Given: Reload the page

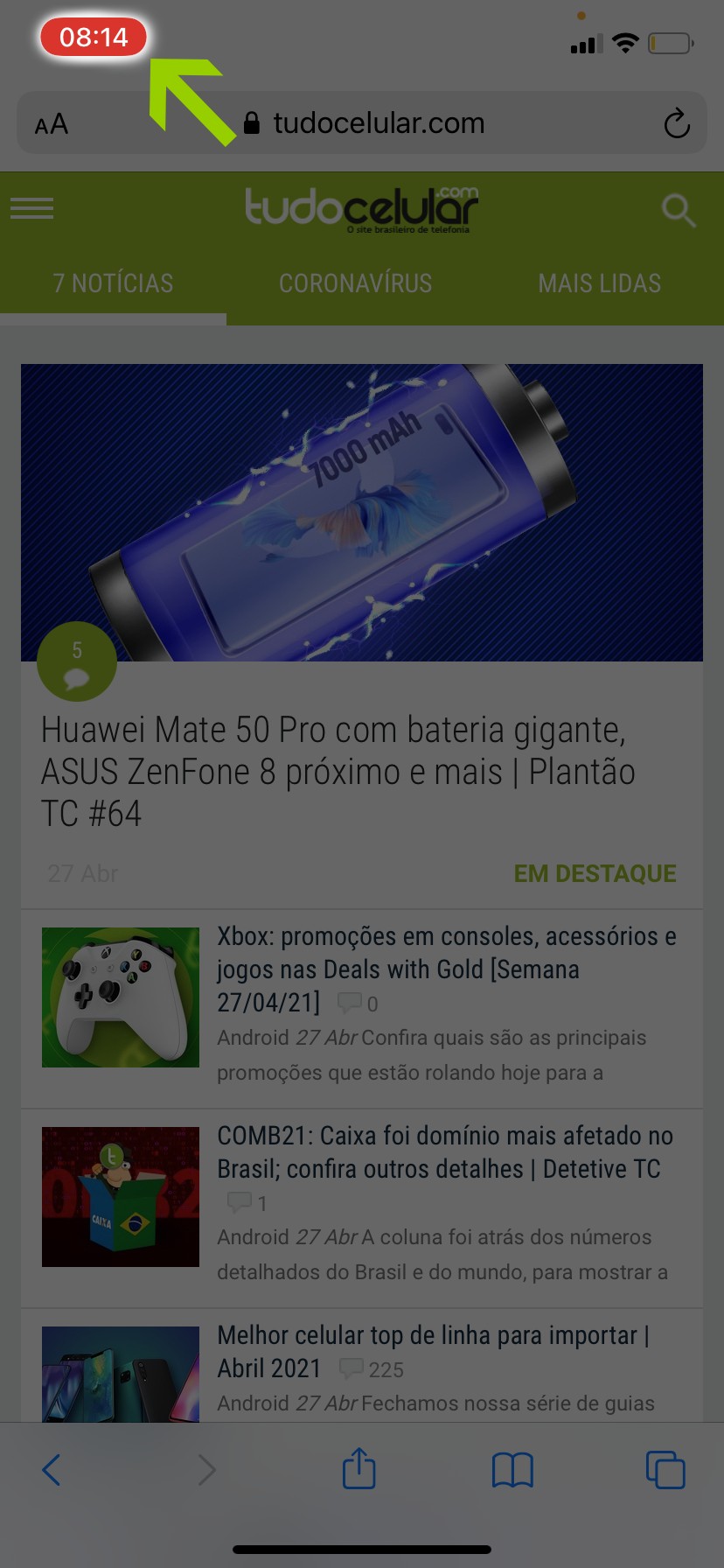Looking at the screenshot, I should [676, 124].
